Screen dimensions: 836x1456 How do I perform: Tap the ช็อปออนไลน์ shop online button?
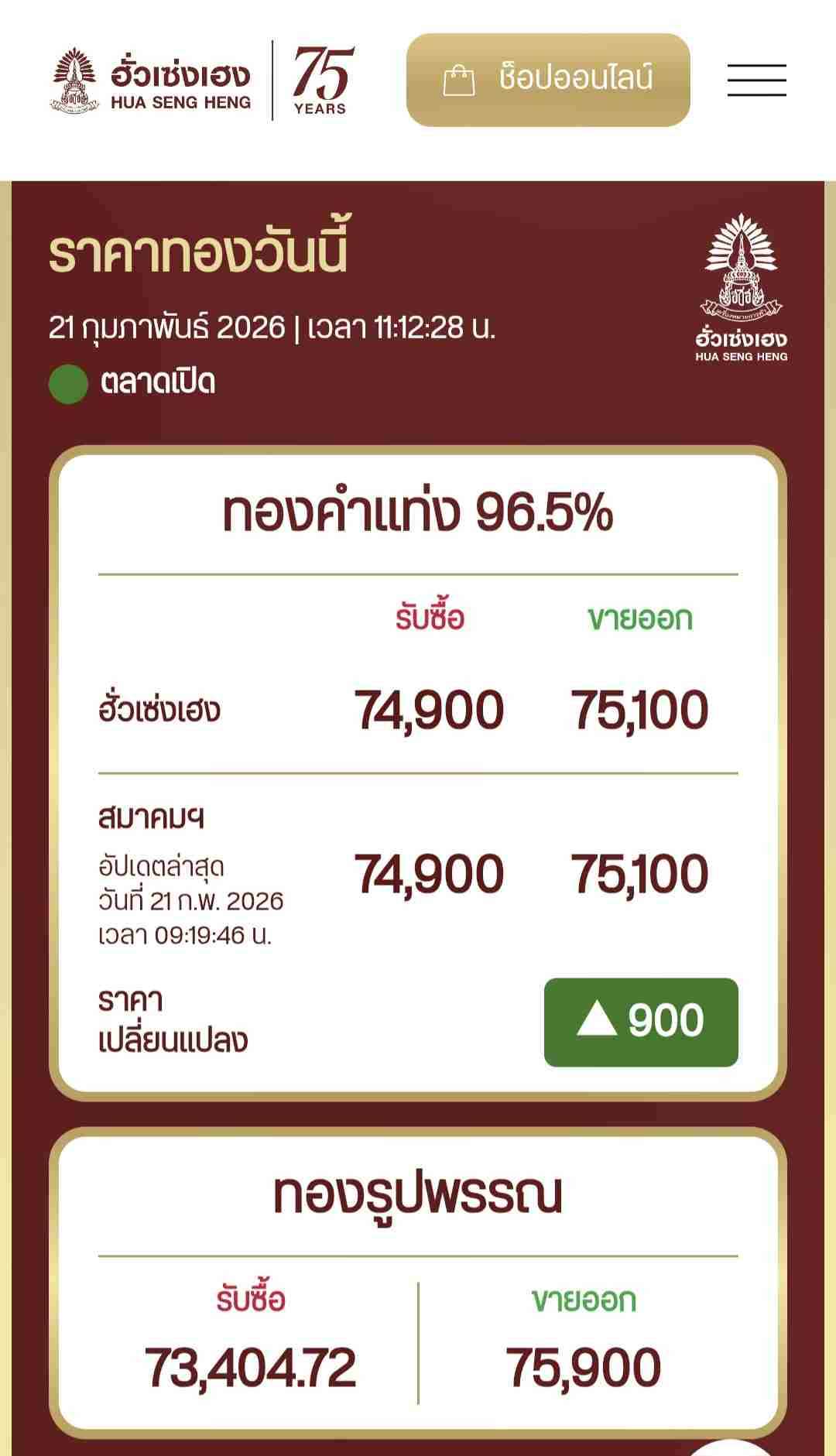(x=548, y=80)
